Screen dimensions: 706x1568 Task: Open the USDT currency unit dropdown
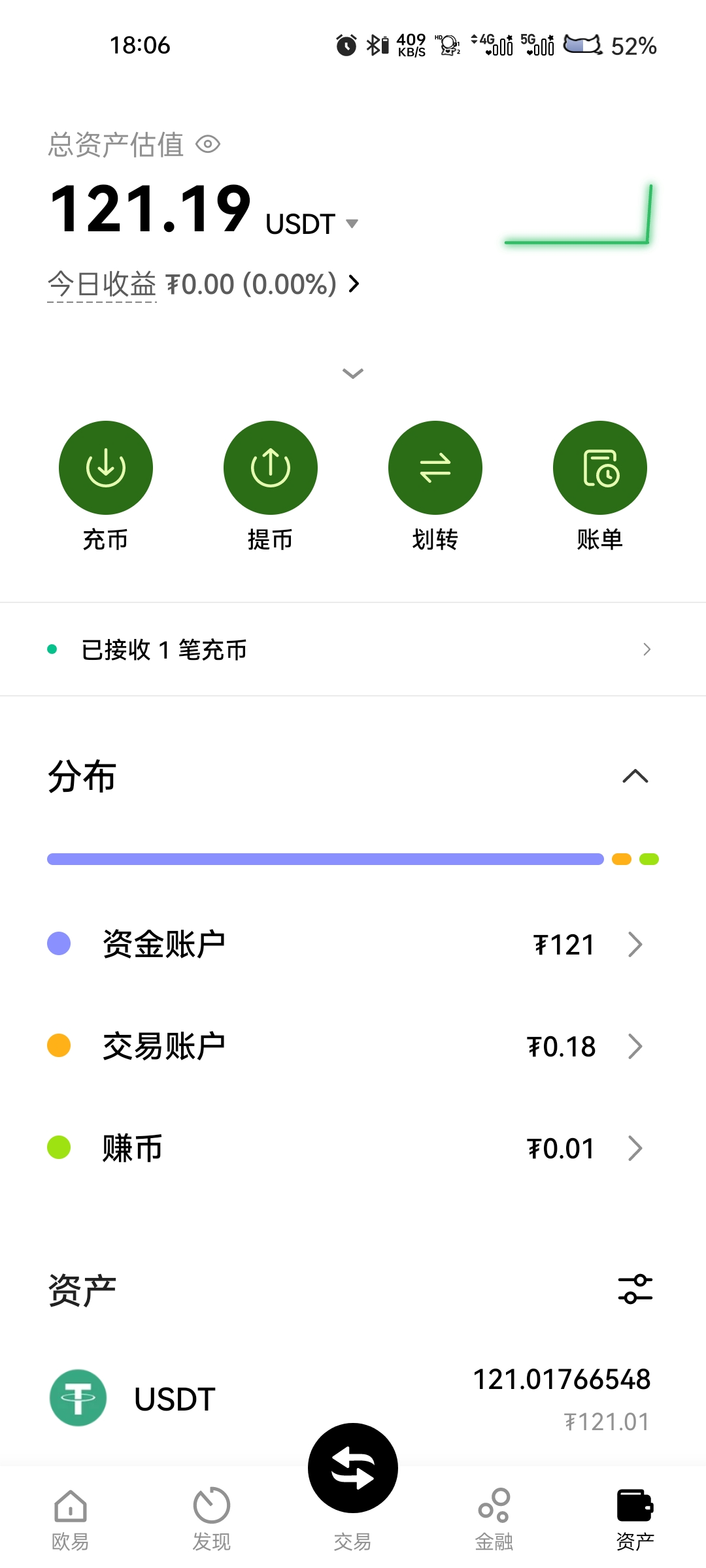312,224
